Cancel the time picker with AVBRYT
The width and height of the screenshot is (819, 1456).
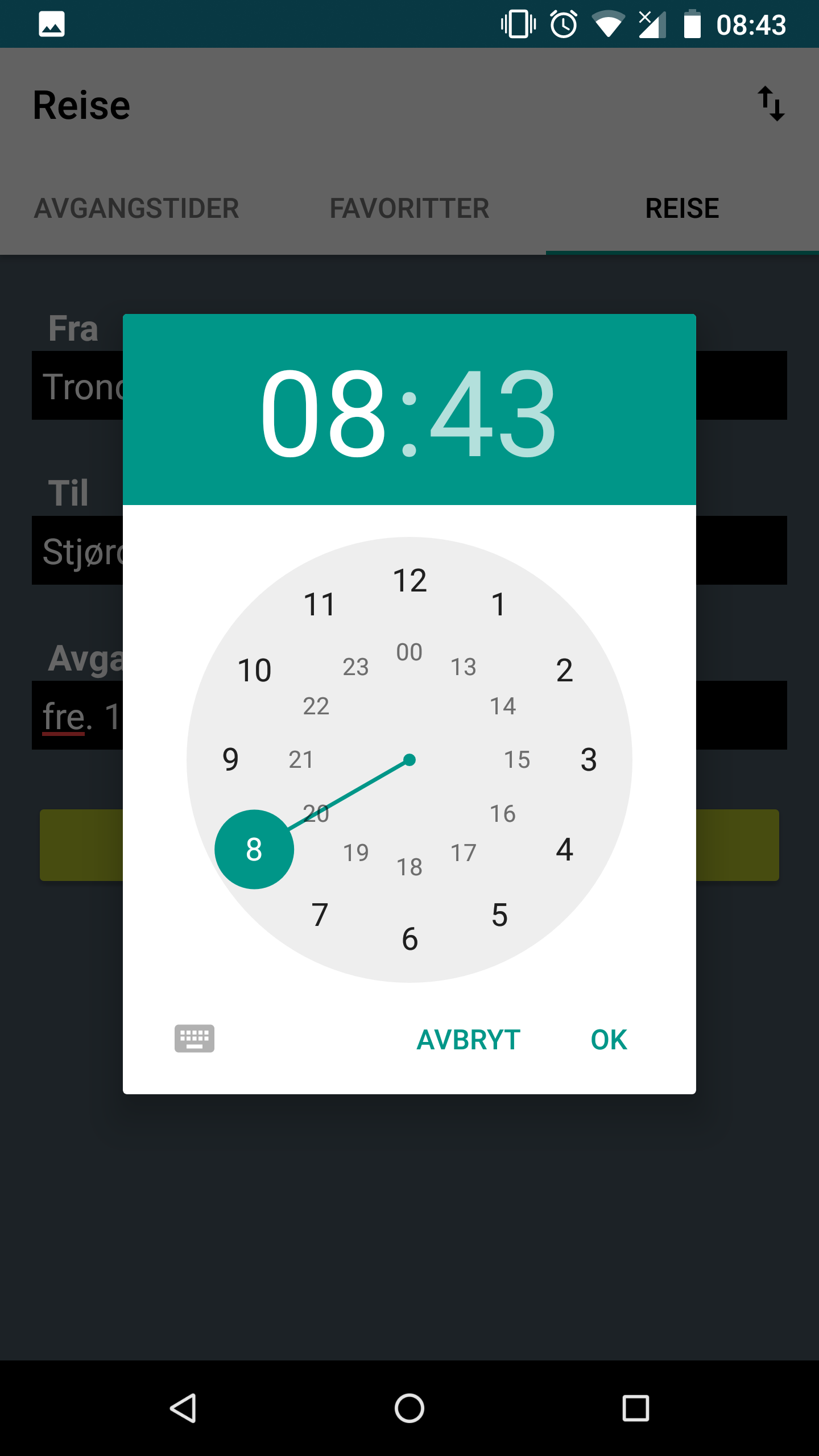[468, 1040]
